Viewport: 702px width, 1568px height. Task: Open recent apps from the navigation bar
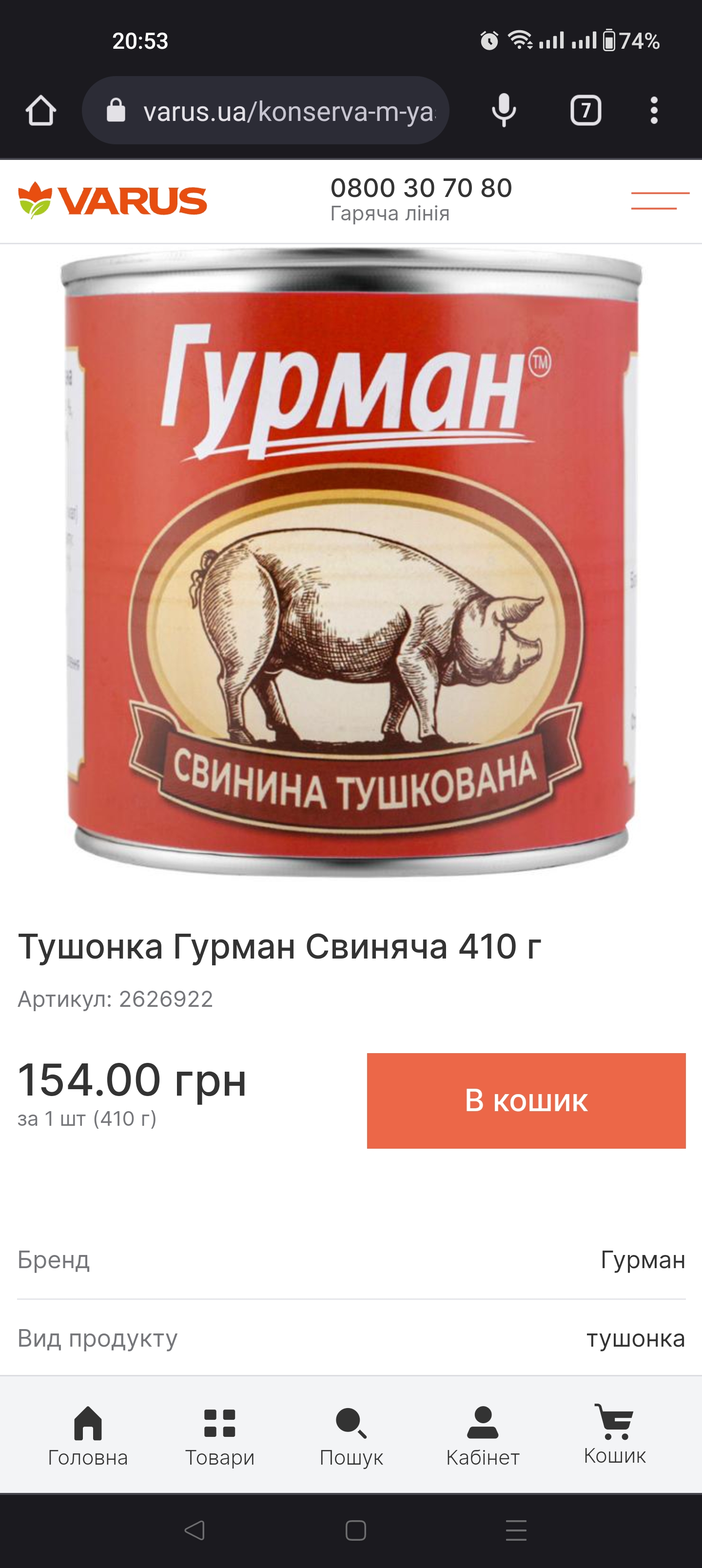click(x=516, y=1529)
